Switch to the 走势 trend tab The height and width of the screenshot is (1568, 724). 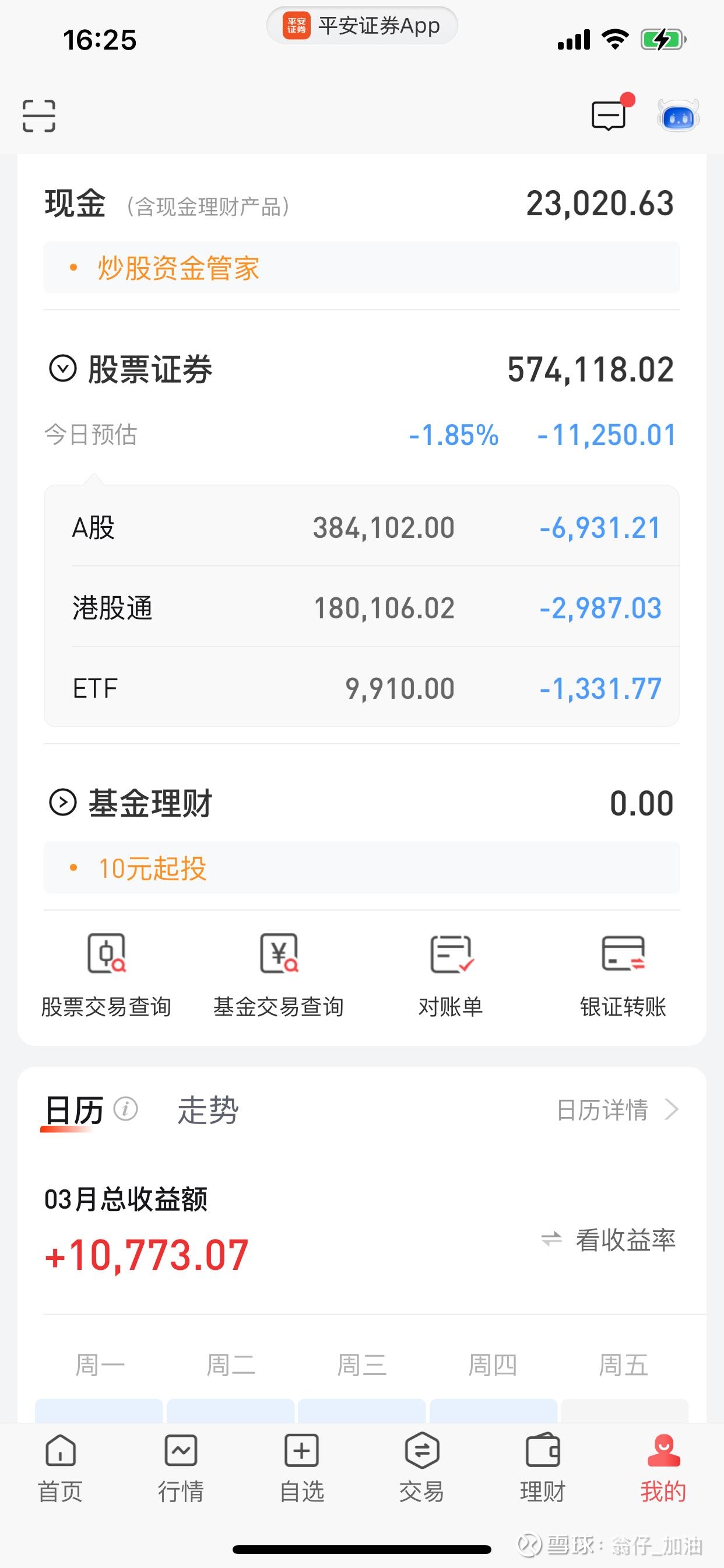pos(207,1109)
